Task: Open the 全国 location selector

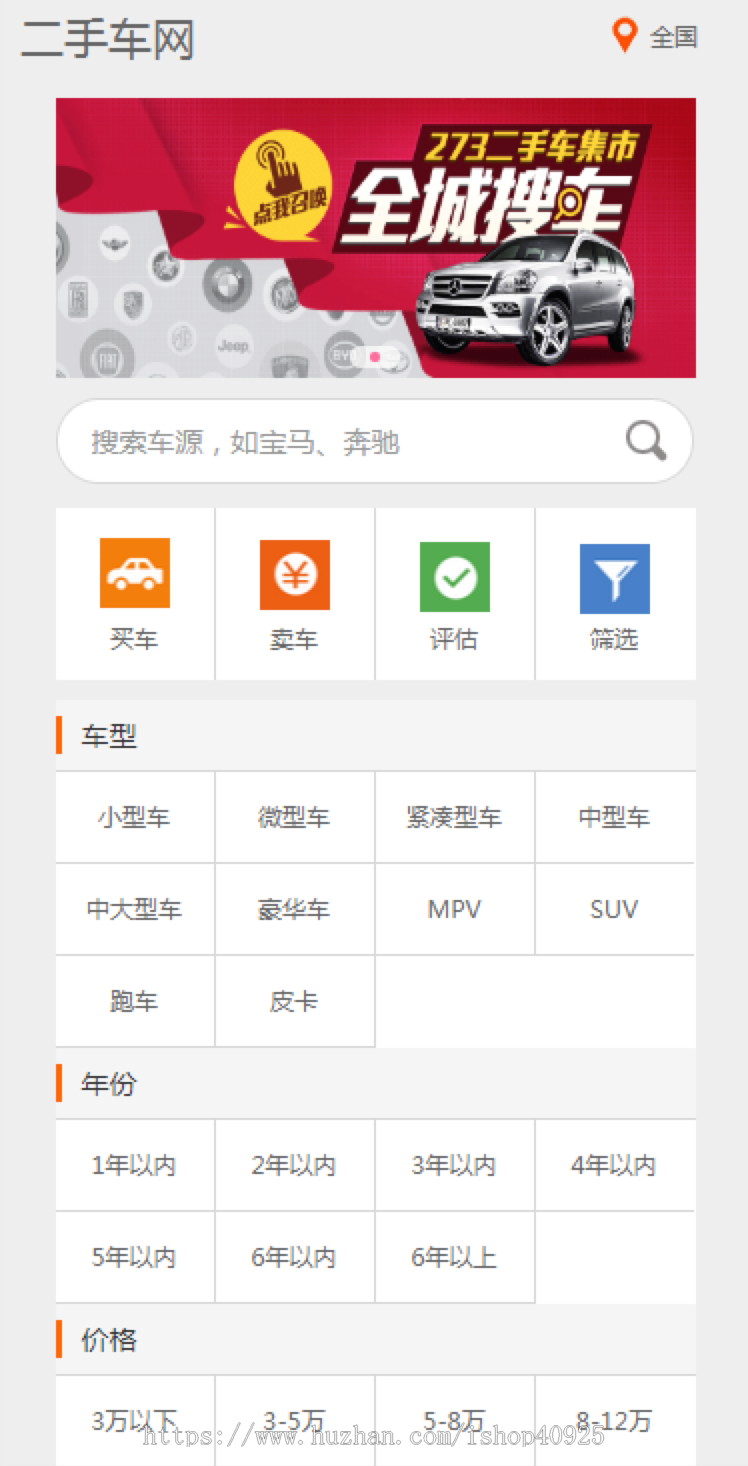Action: coord(656,37)
